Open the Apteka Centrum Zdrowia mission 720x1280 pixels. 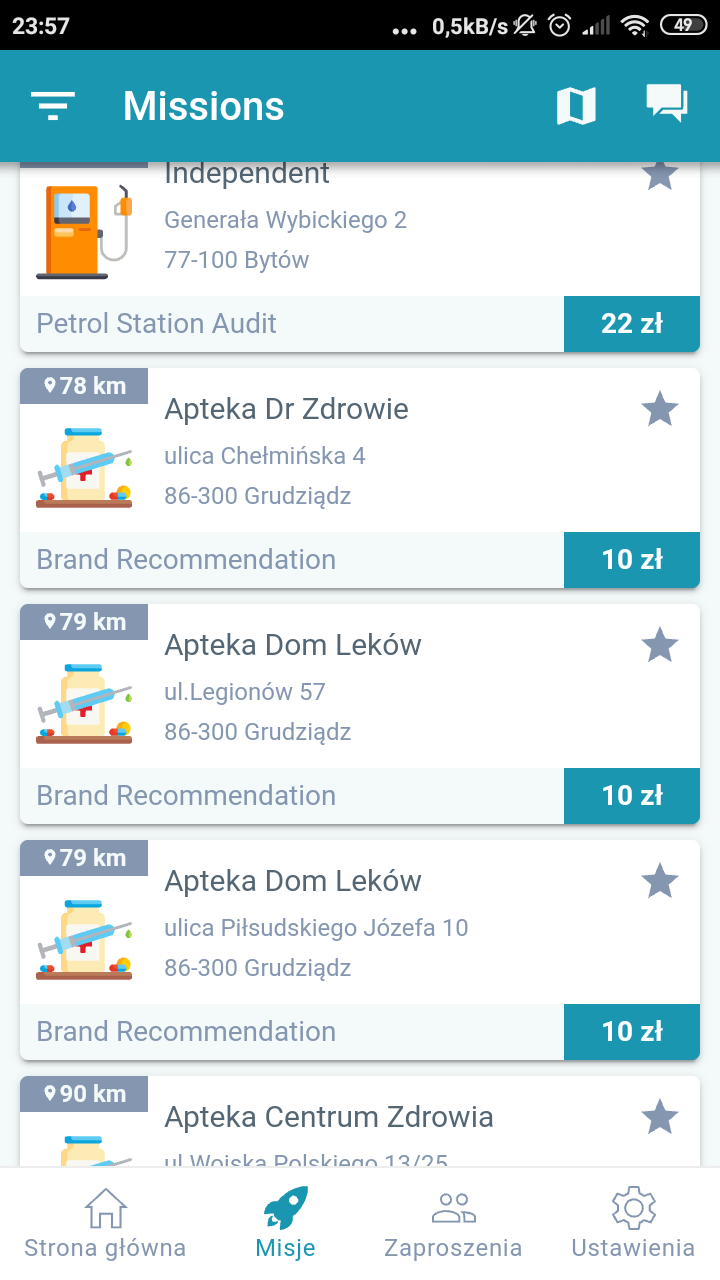click(360, 1122)
